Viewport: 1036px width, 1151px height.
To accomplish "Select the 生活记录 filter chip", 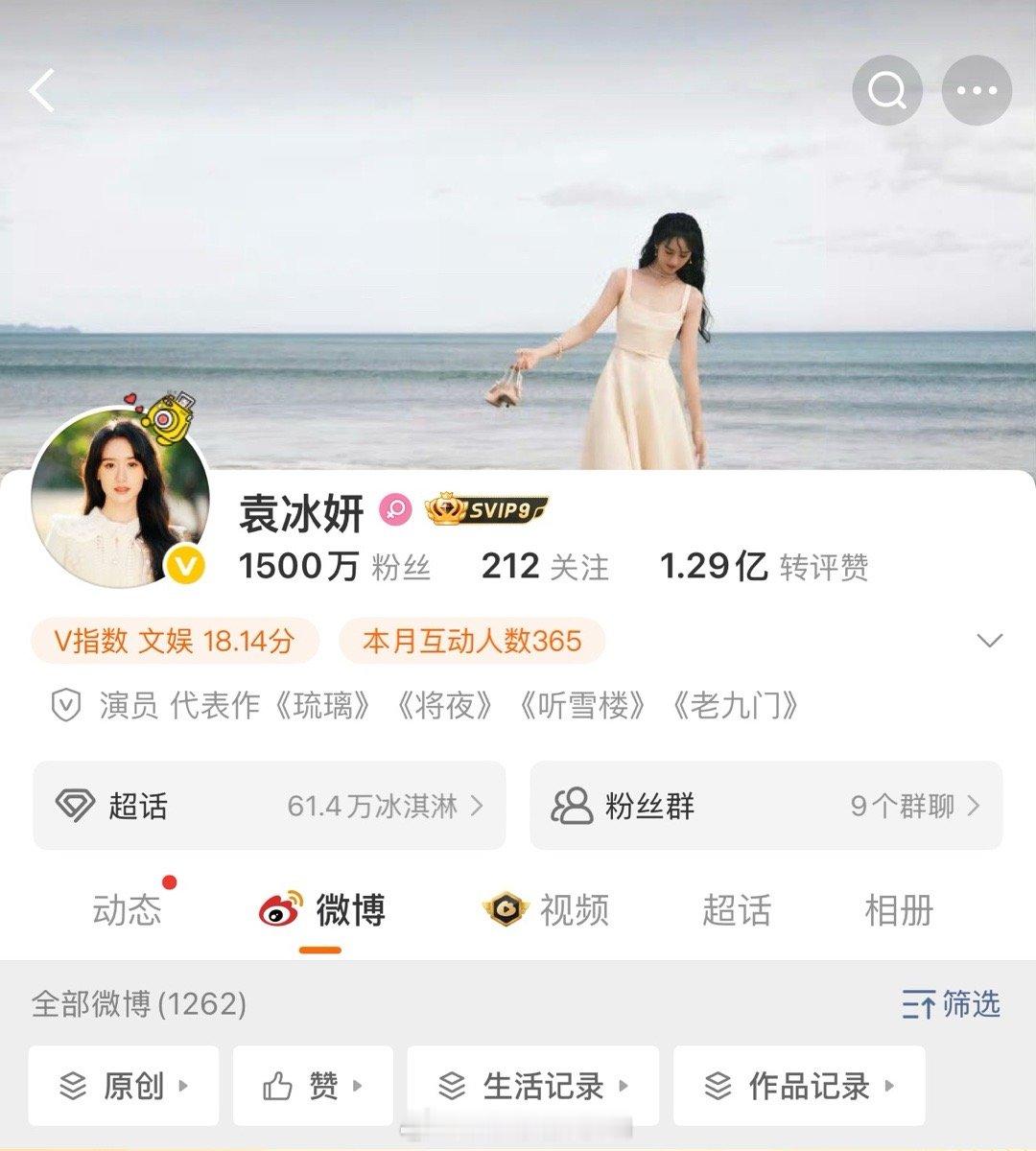I will click(x=532, y=1086).
